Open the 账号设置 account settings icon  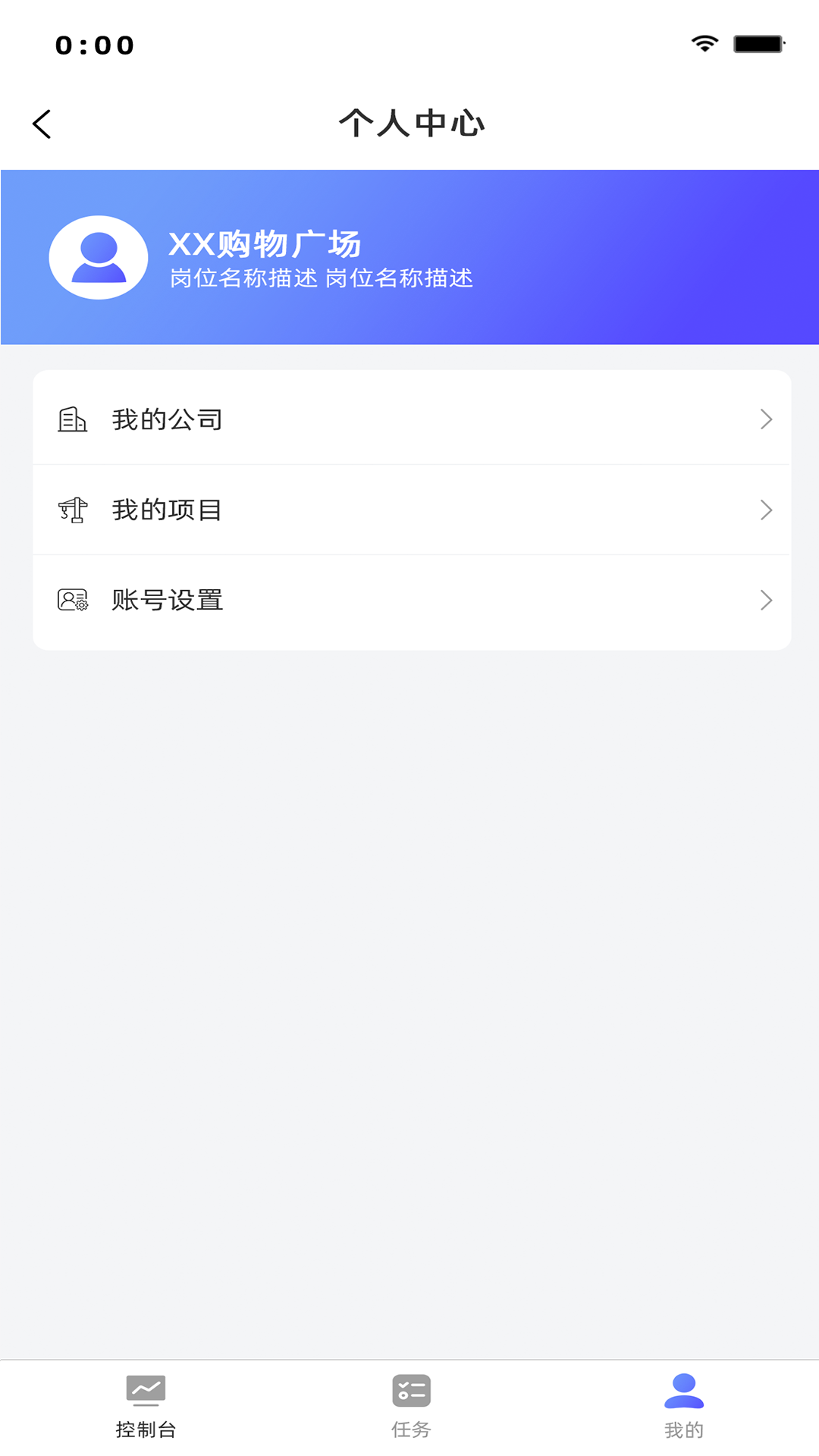coord(72,600)
